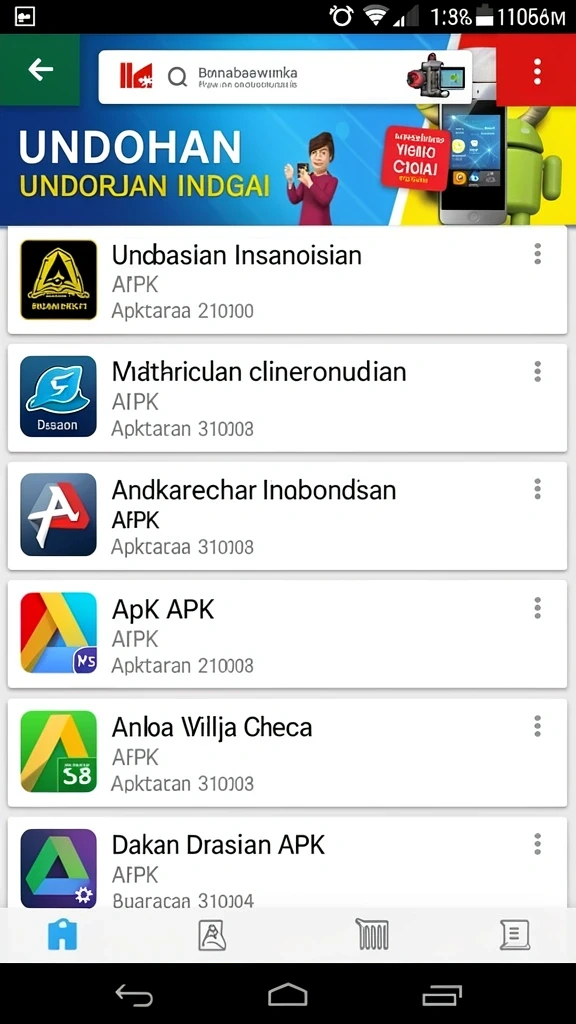Screen dimensions: 576x1024
Task: Select the Andkarechar Inabondsan row
Action: (x=287, y=516)
